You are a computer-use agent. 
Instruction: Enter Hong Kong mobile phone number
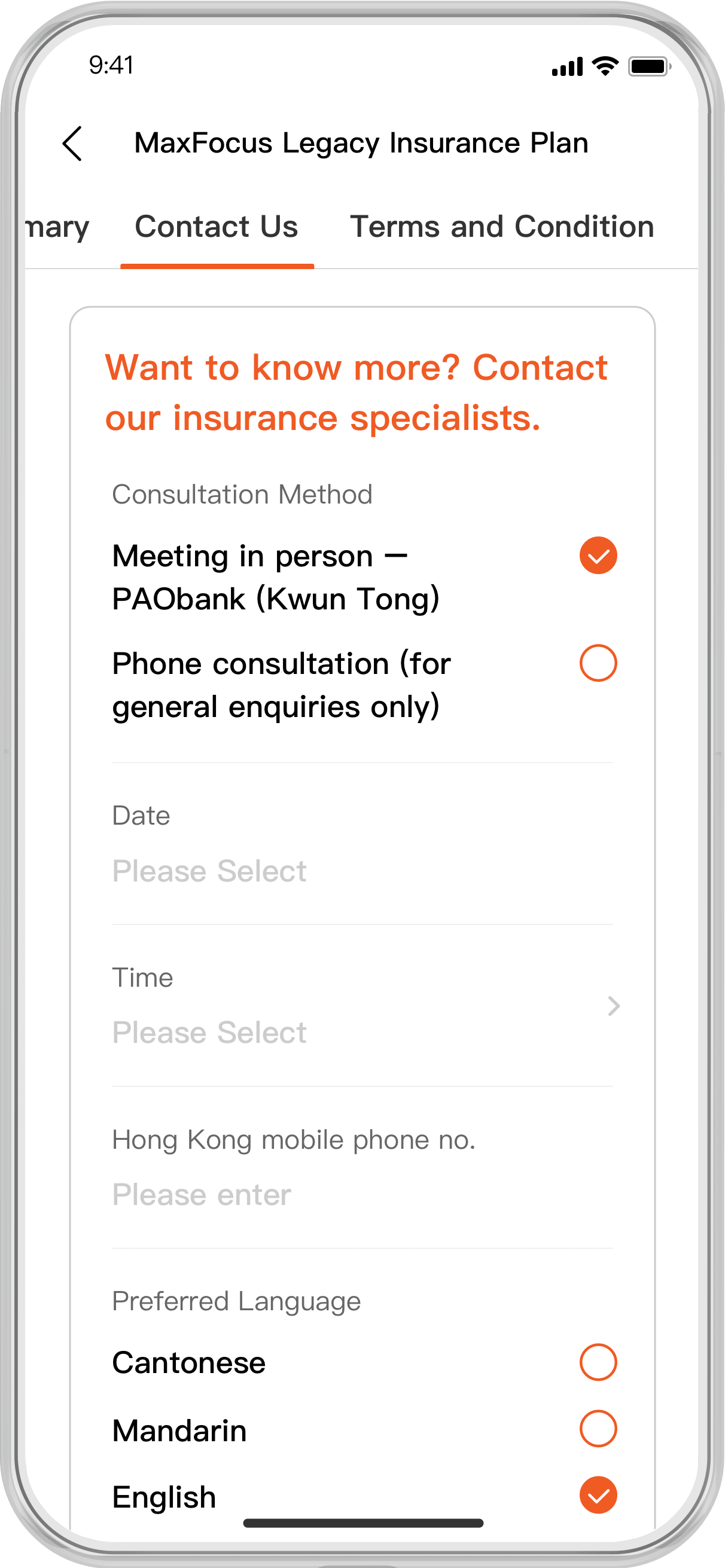361,1194
